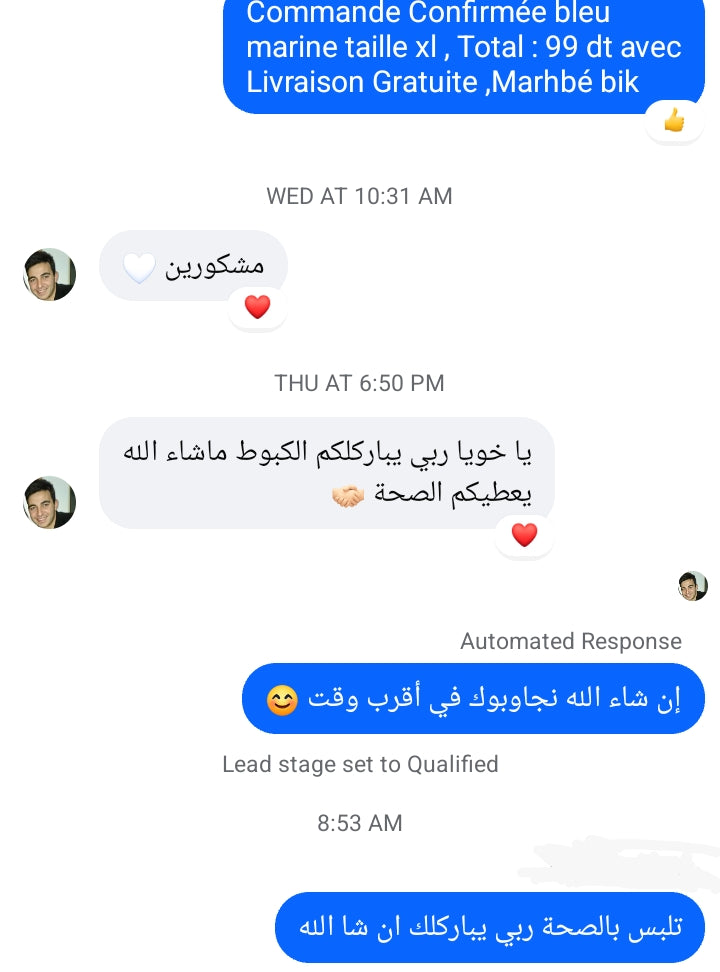Image resolution: width=720 pixels, height=972 pixels.
Task: View the heart reaction on the مشكورين message
Action: [x=258, y=307]
